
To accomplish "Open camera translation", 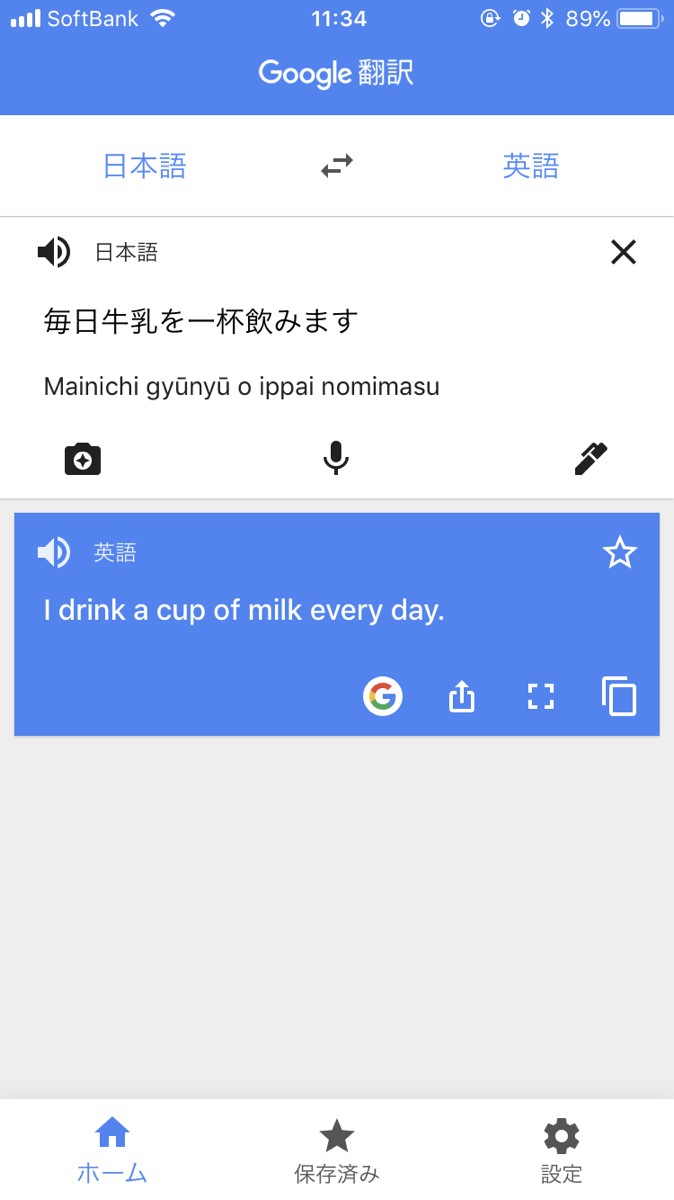I will coord(83,459).
